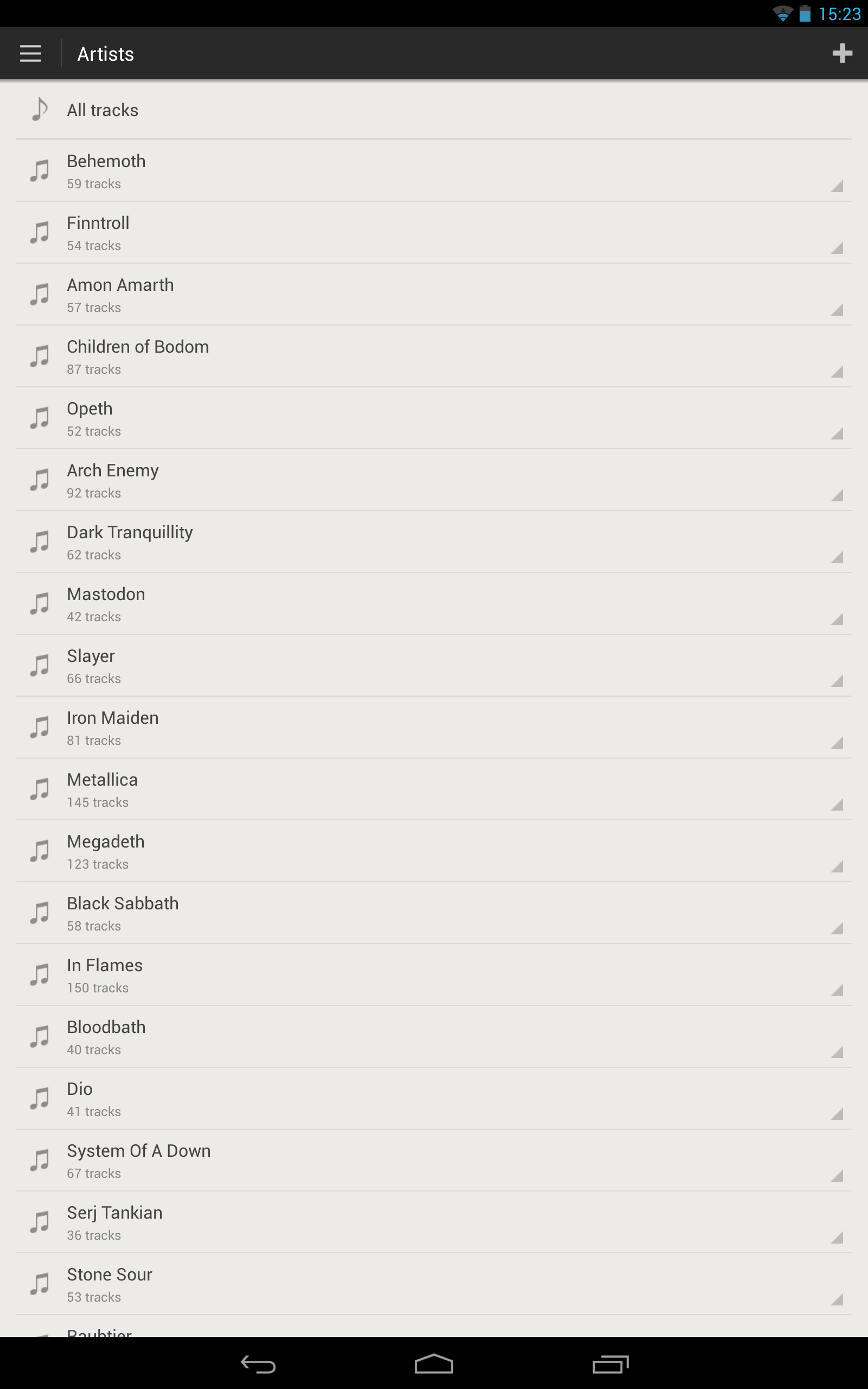Screen dimensions: 868x1389
Task: Open Arch Enemy's tracks
Action: click(433, 480)
